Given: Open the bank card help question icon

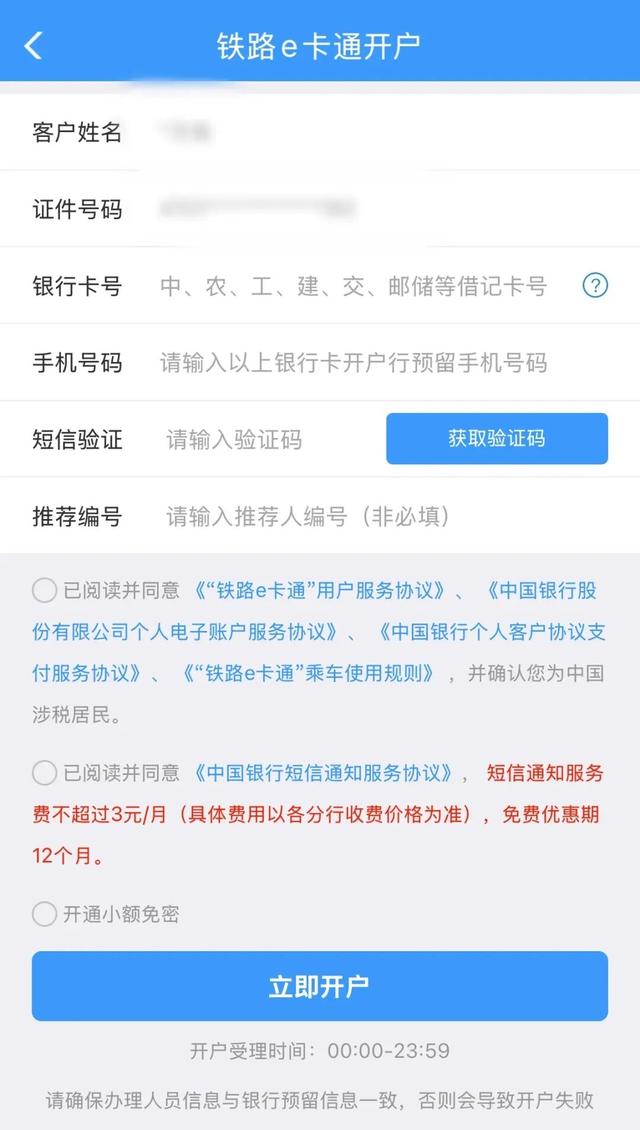Looking at the screenshot, I should coord(595,286).
